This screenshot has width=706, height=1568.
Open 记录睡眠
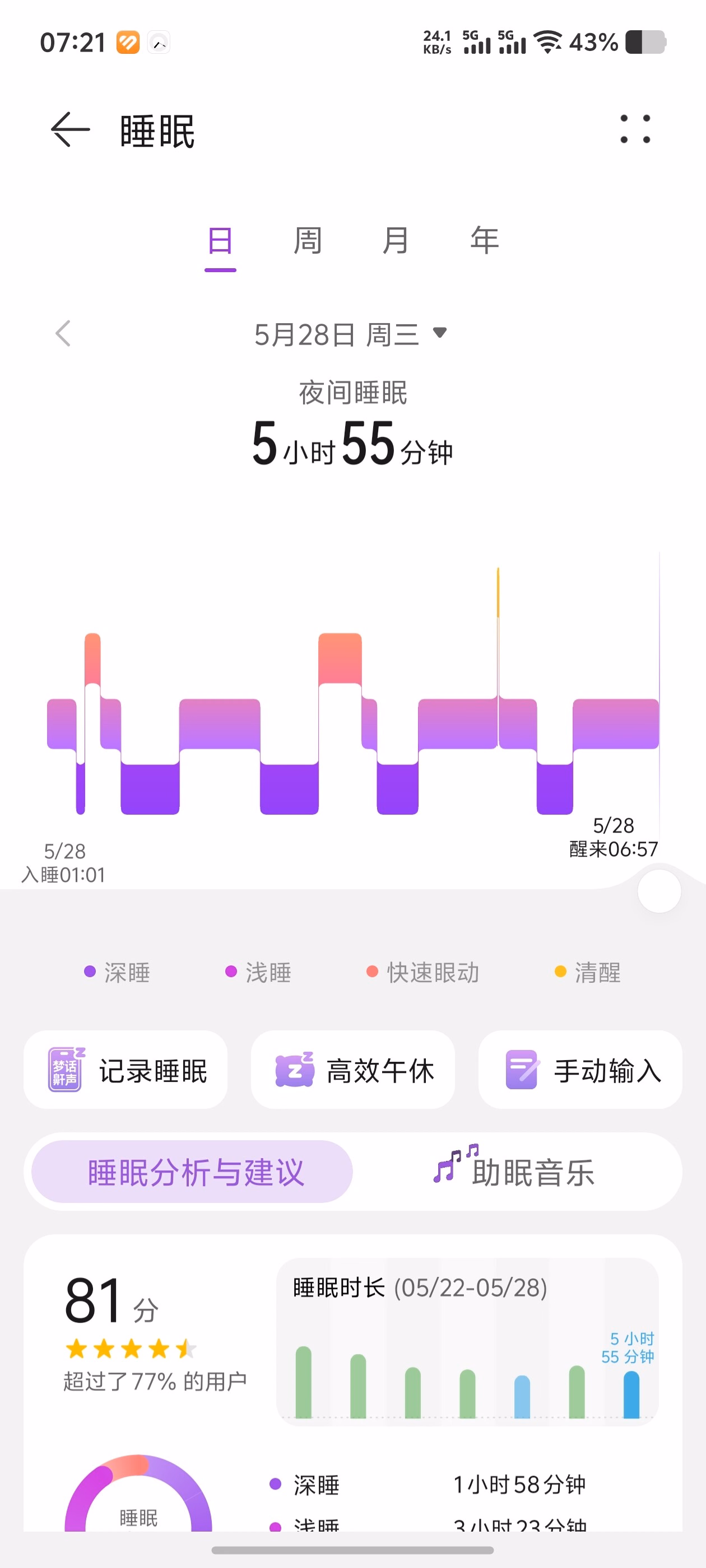[x=126, y=1070]
